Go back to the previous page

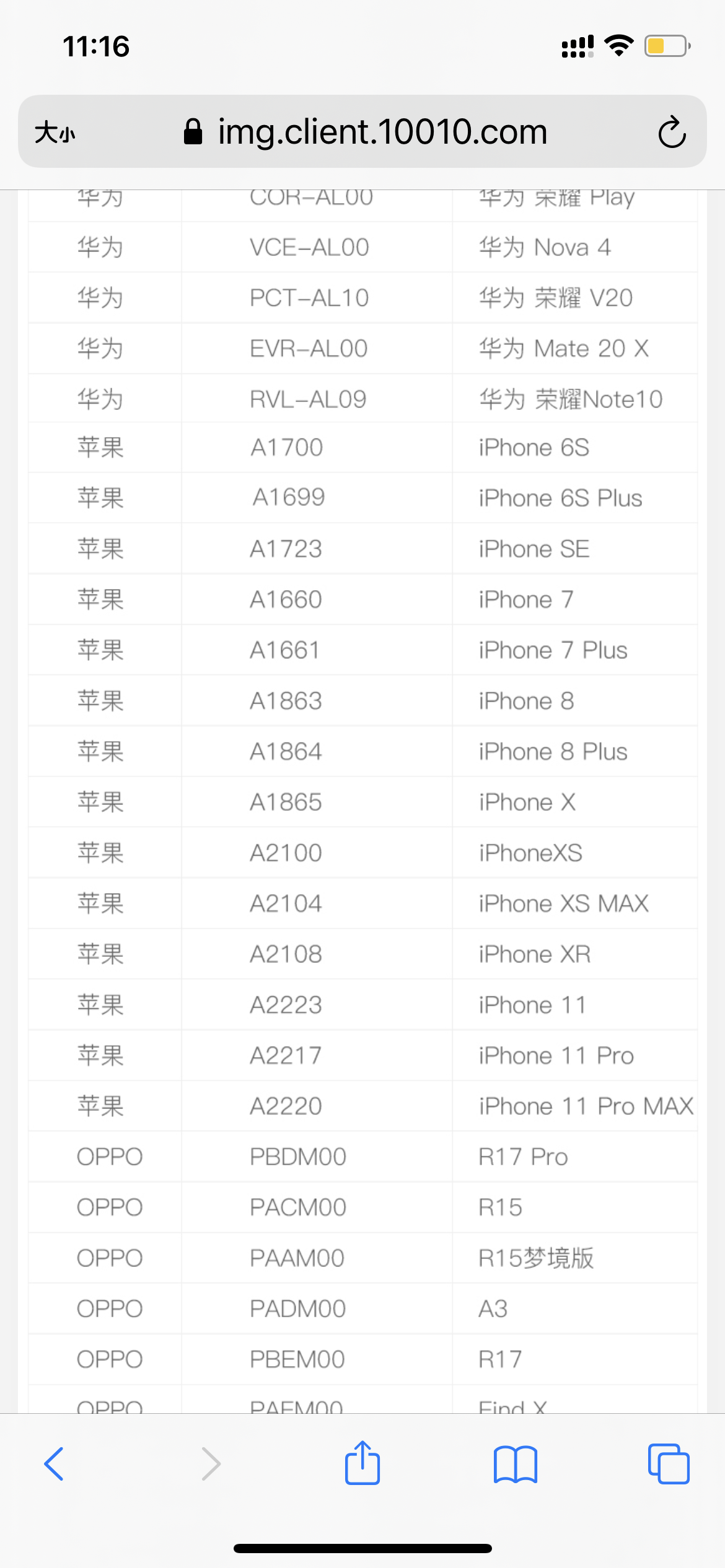click(55, 1464)
